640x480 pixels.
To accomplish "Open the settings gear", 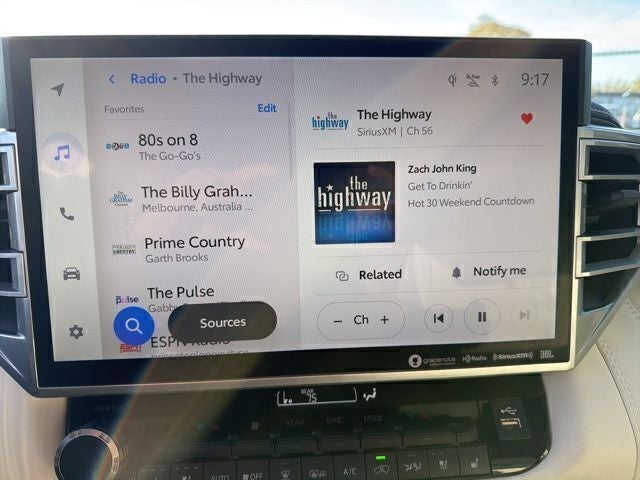I will (76, 332).
